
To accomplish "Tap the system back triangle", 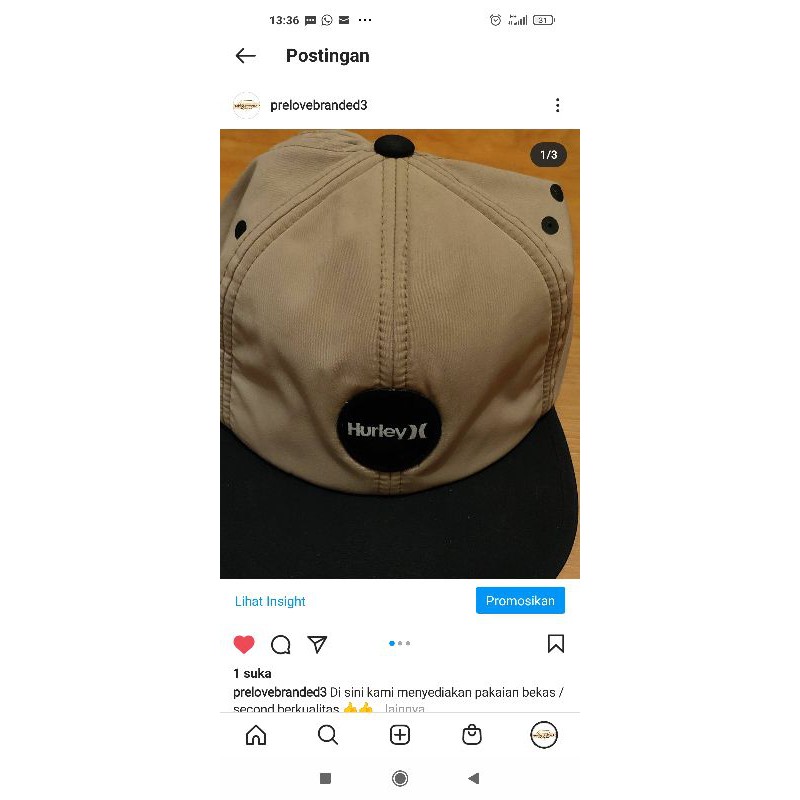I will 474,778.
